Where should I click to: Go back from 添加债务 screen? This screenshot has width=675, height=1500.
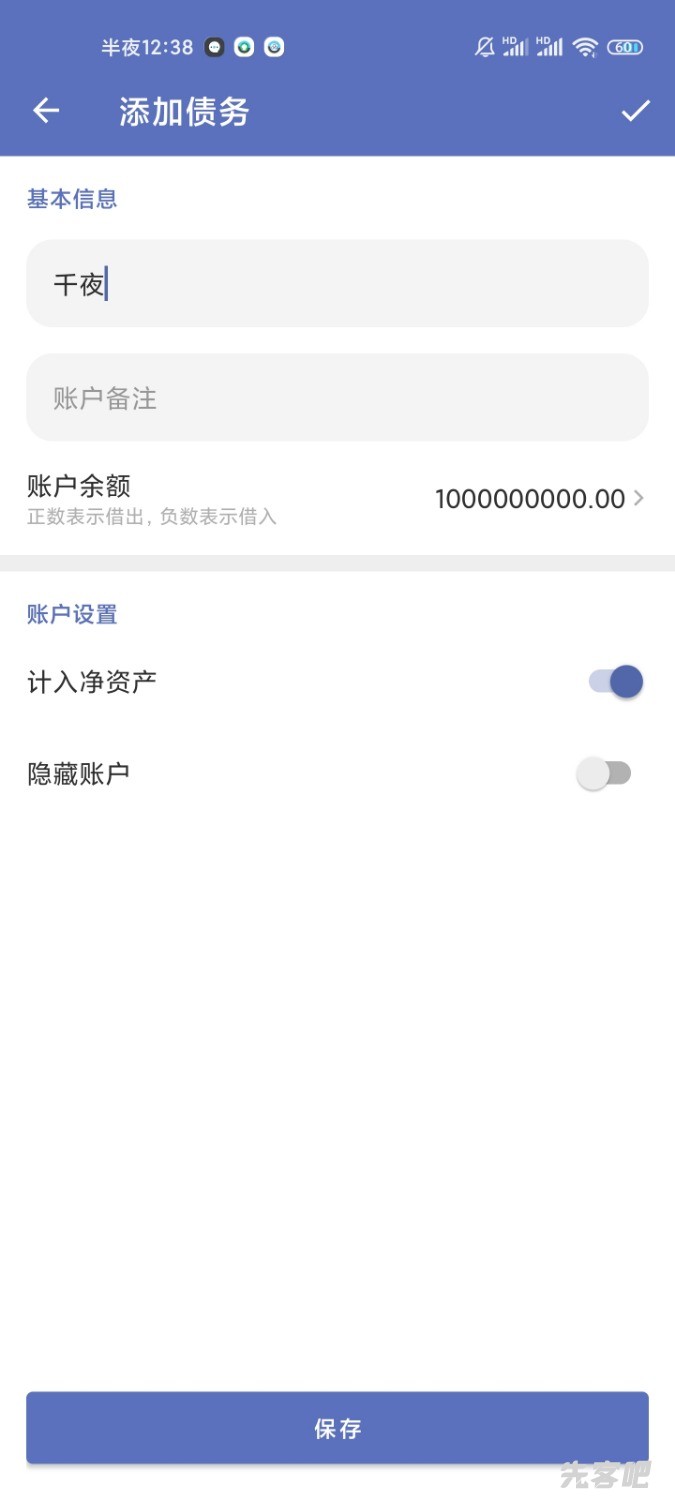(x=46, y=111)
